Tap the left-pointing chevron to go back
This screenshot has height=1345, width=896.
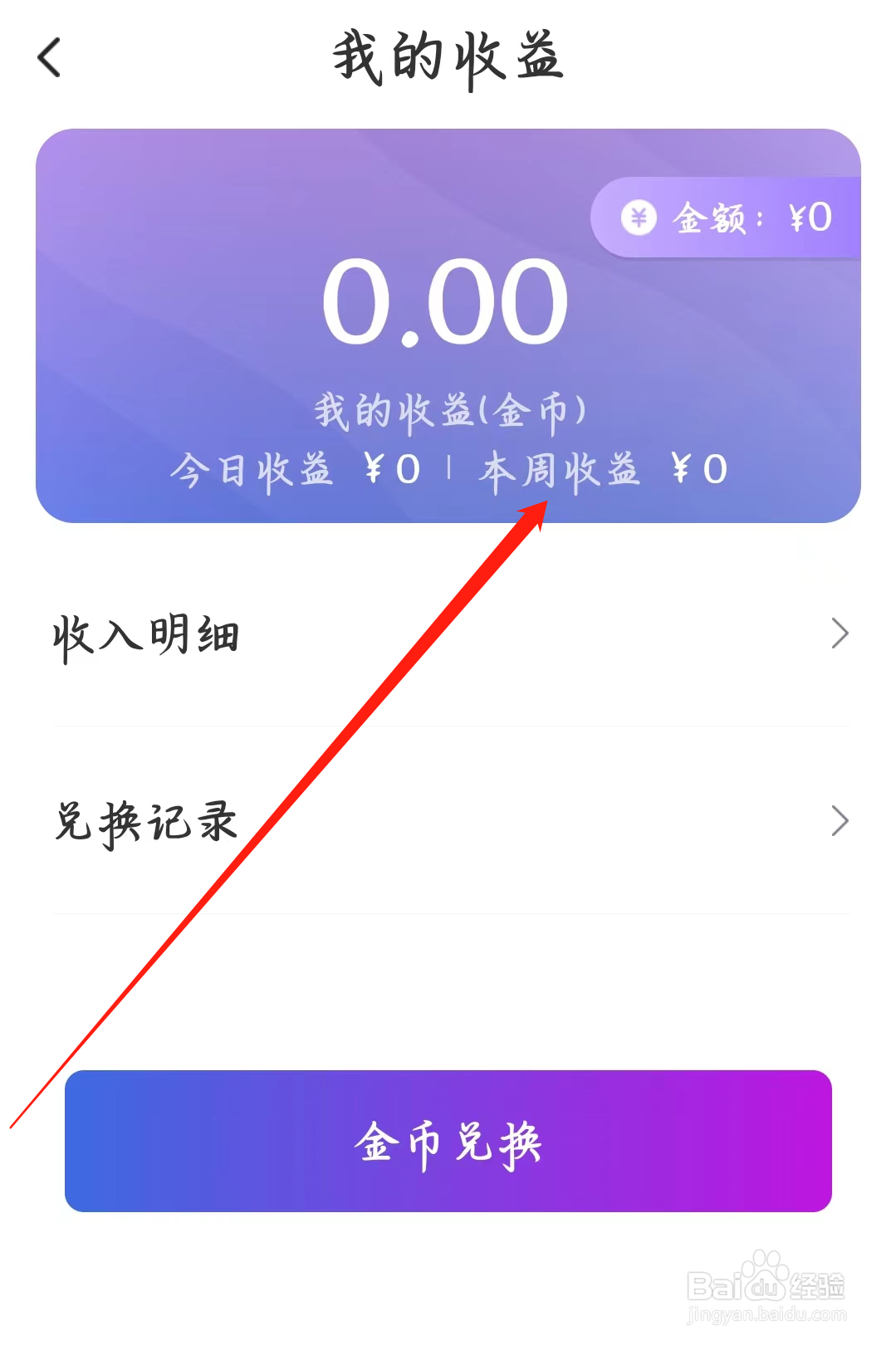click(x=47, y=58)
